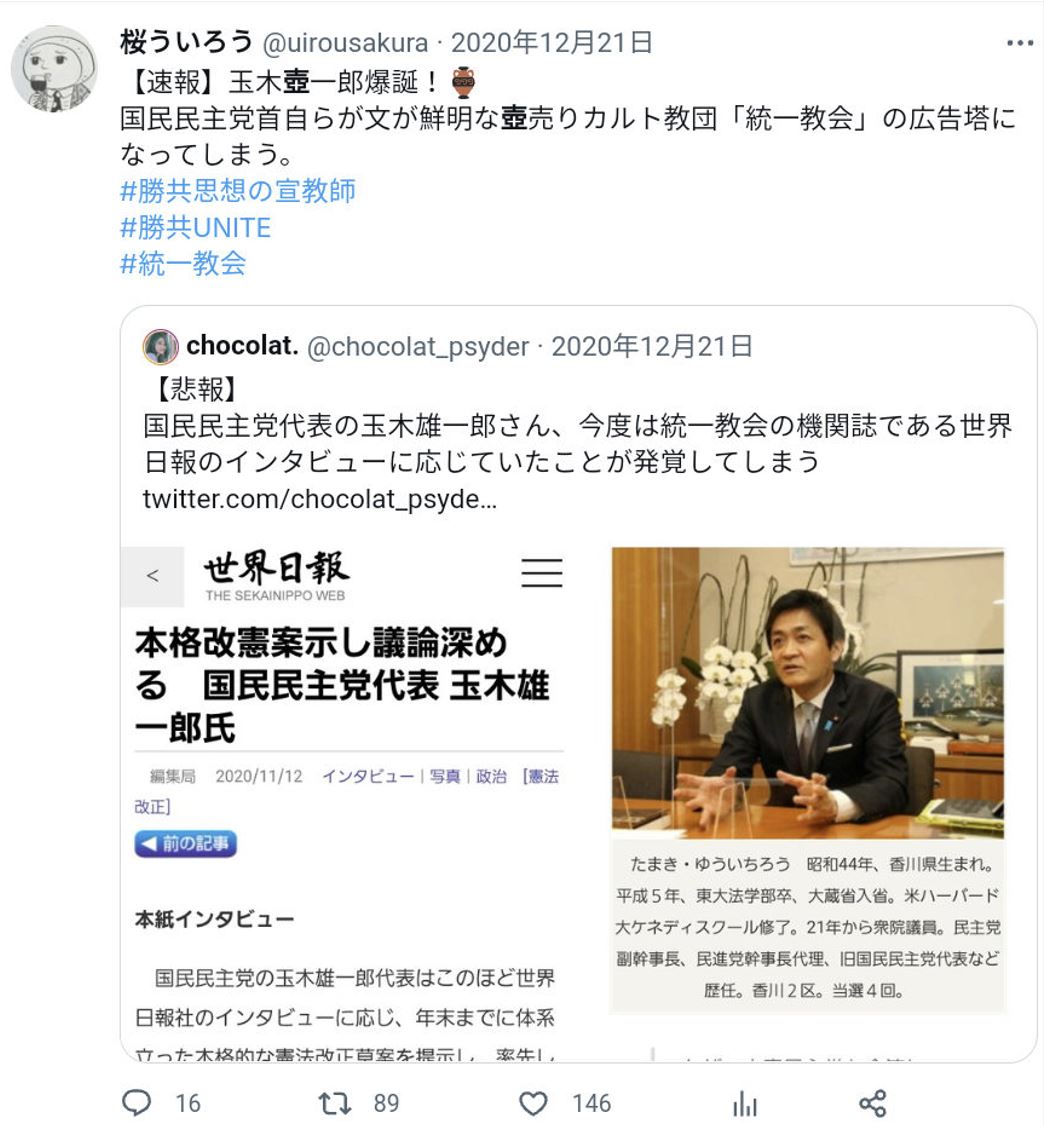1044x1126 pixels.
Task: Open the tweet's three-dot overflow menu
Action: (1019, 43)
